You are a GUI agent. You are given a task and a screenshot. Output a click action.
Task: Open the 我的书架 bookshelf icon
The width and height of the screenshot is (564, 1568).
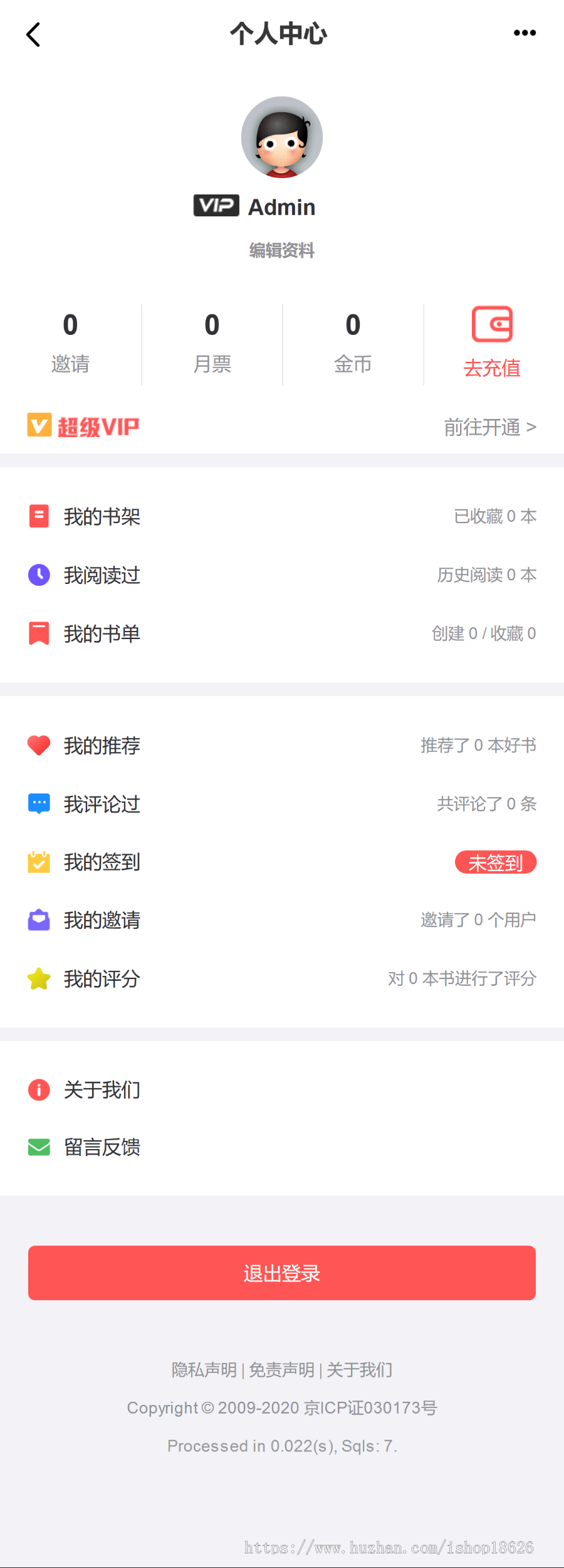(38, 516)
